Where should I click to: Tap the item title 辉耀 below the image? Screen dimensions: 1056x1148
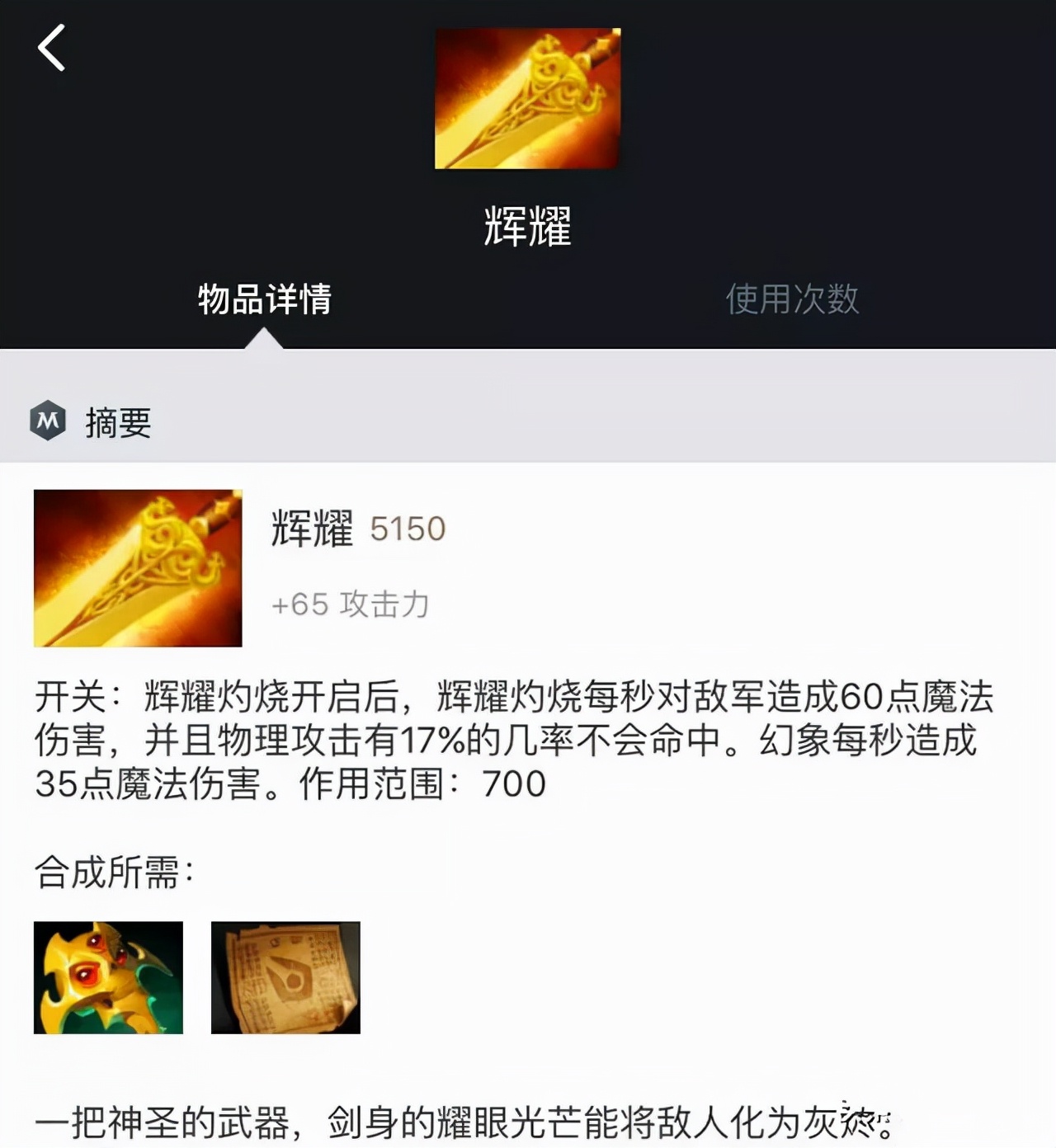[x=526, y=228]
